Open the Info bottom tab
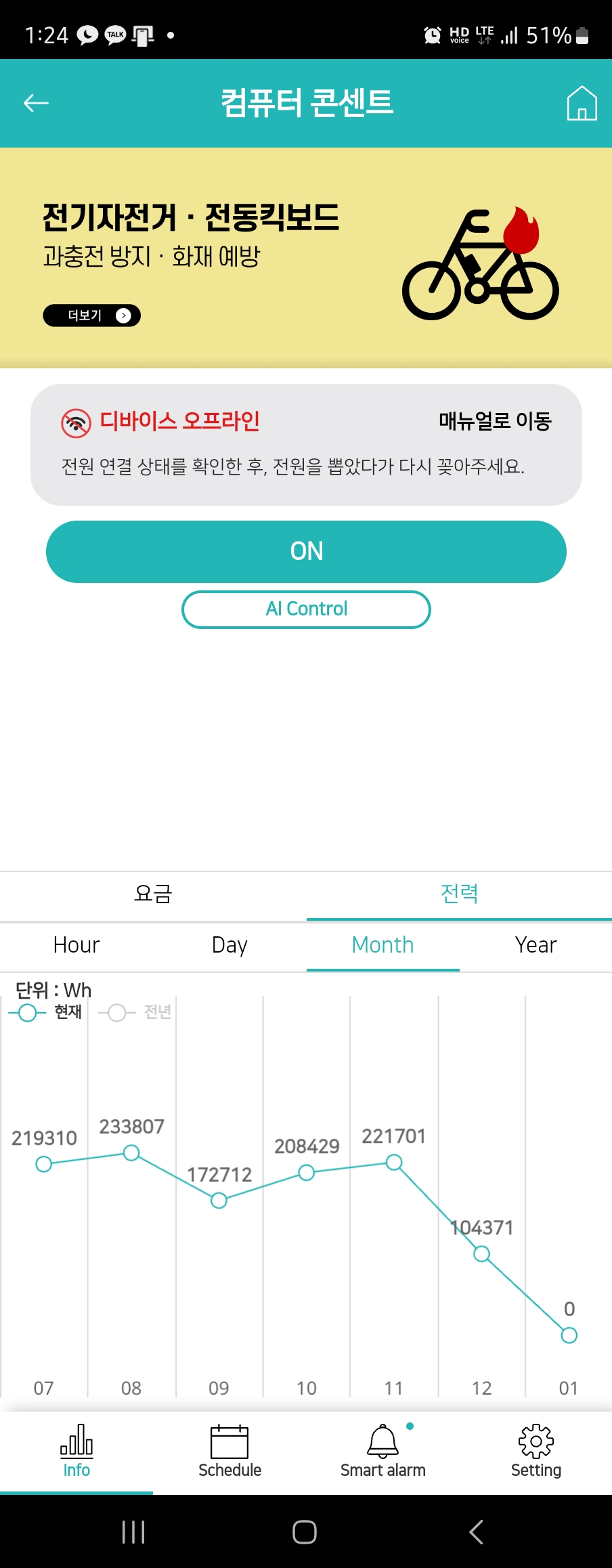The width and height of the screenshot is (612, 1568). click(76, 1452)
